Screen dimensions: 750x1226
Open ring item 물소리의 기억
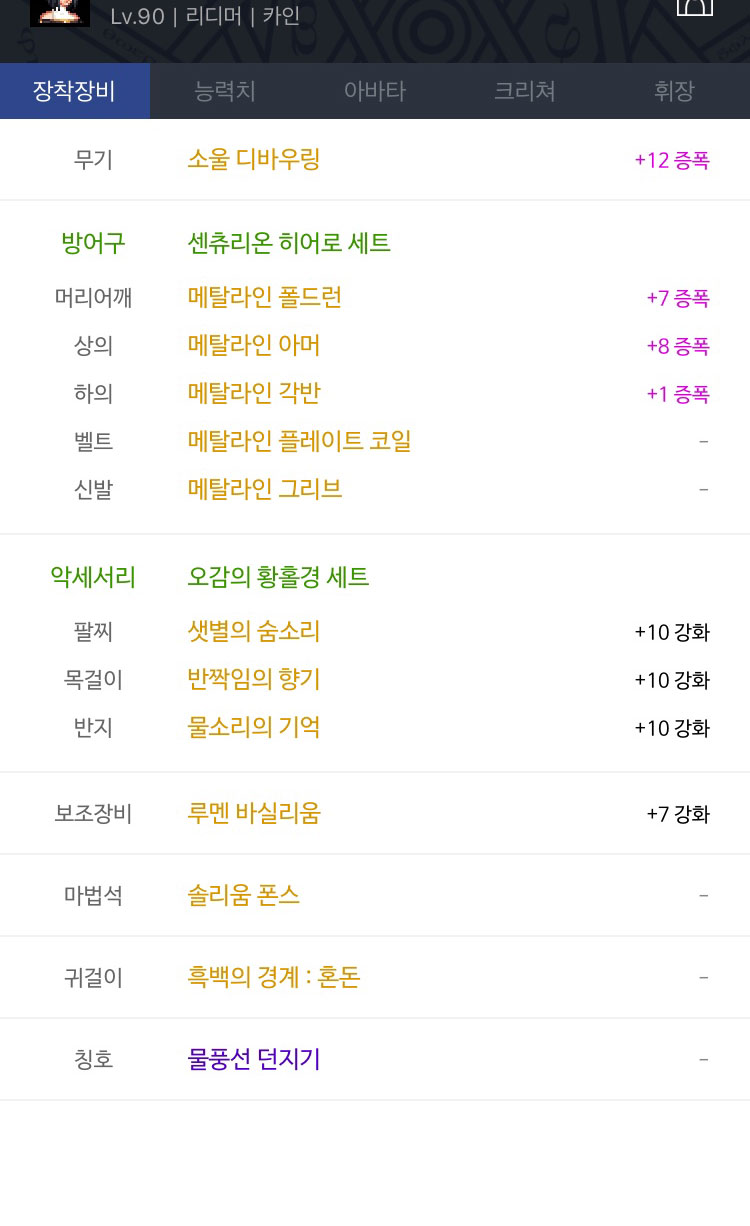point(254,727)
